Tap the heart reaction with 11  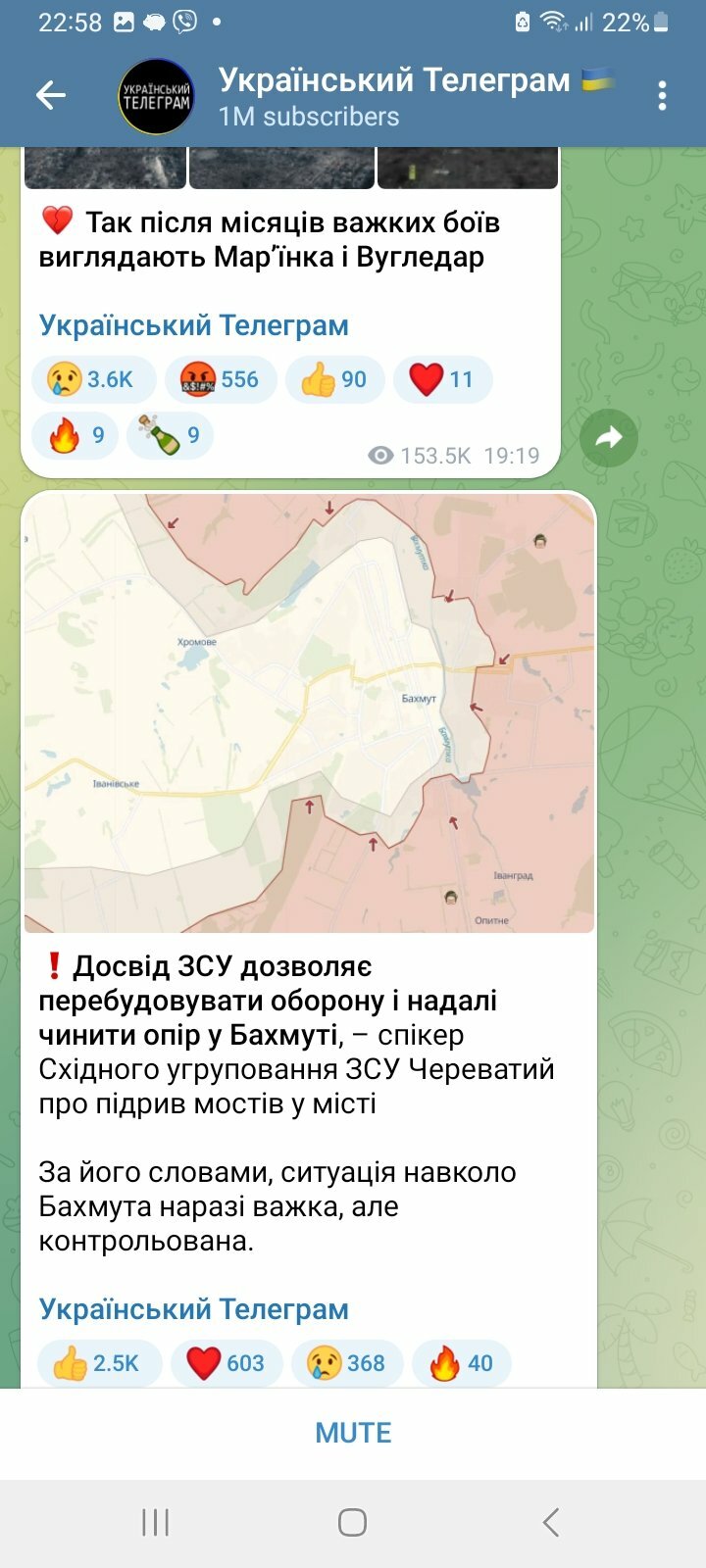[442, 380]
